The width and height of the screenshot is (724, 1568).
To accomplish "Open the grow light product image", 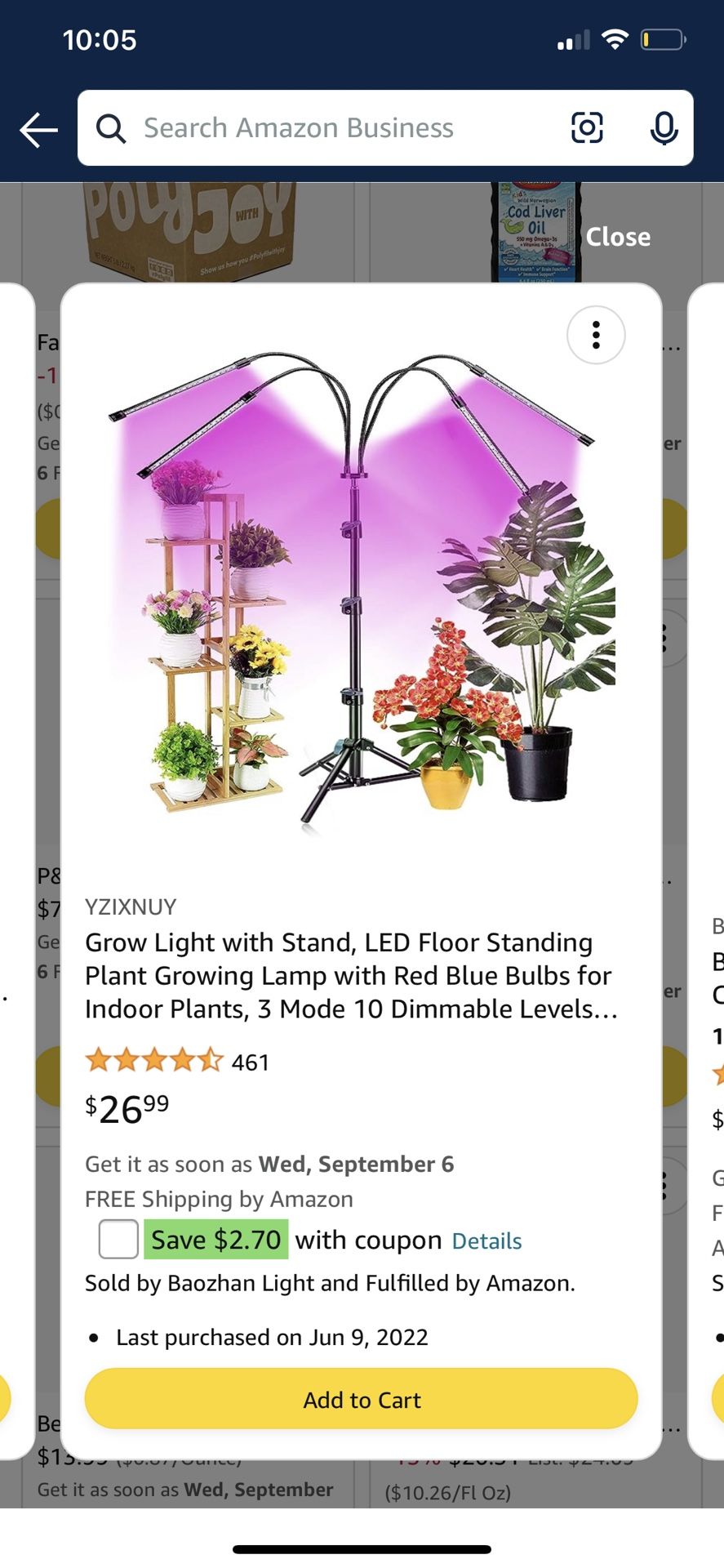I will pos(361,588).
